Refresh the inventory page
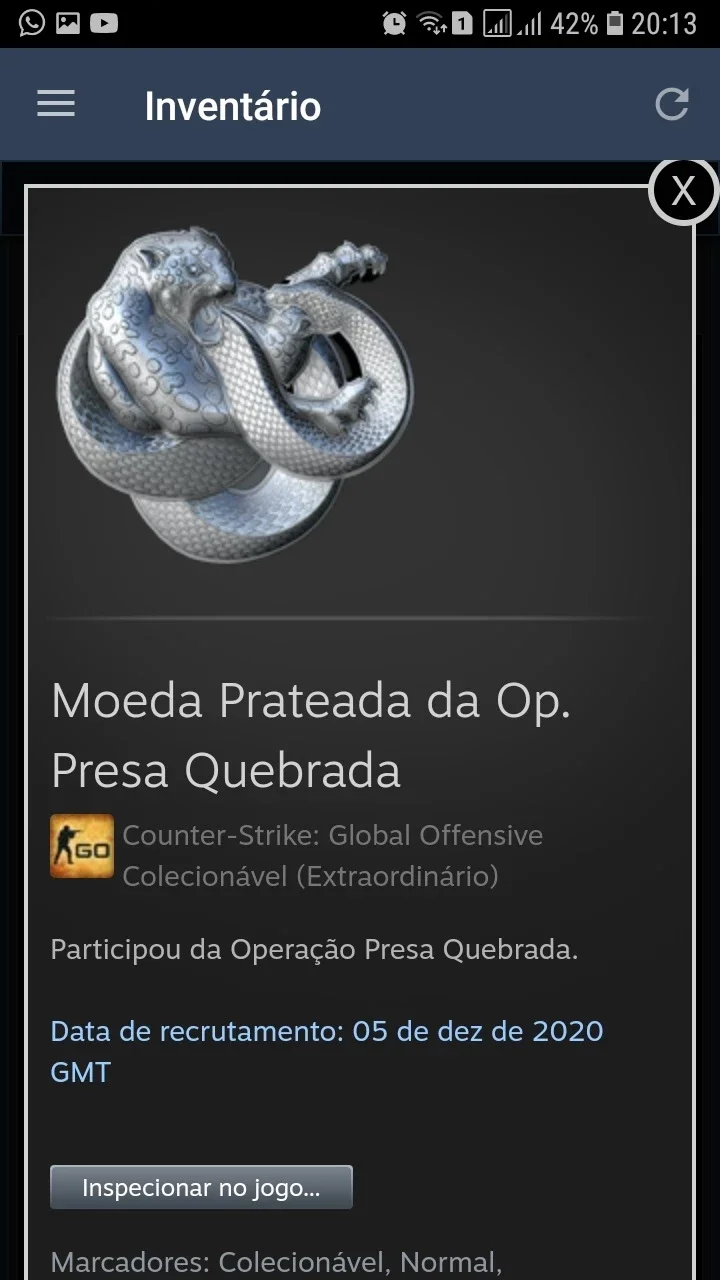Image resolution: width=720 pixels, height=1280 pixels. [x=672, y=104]
